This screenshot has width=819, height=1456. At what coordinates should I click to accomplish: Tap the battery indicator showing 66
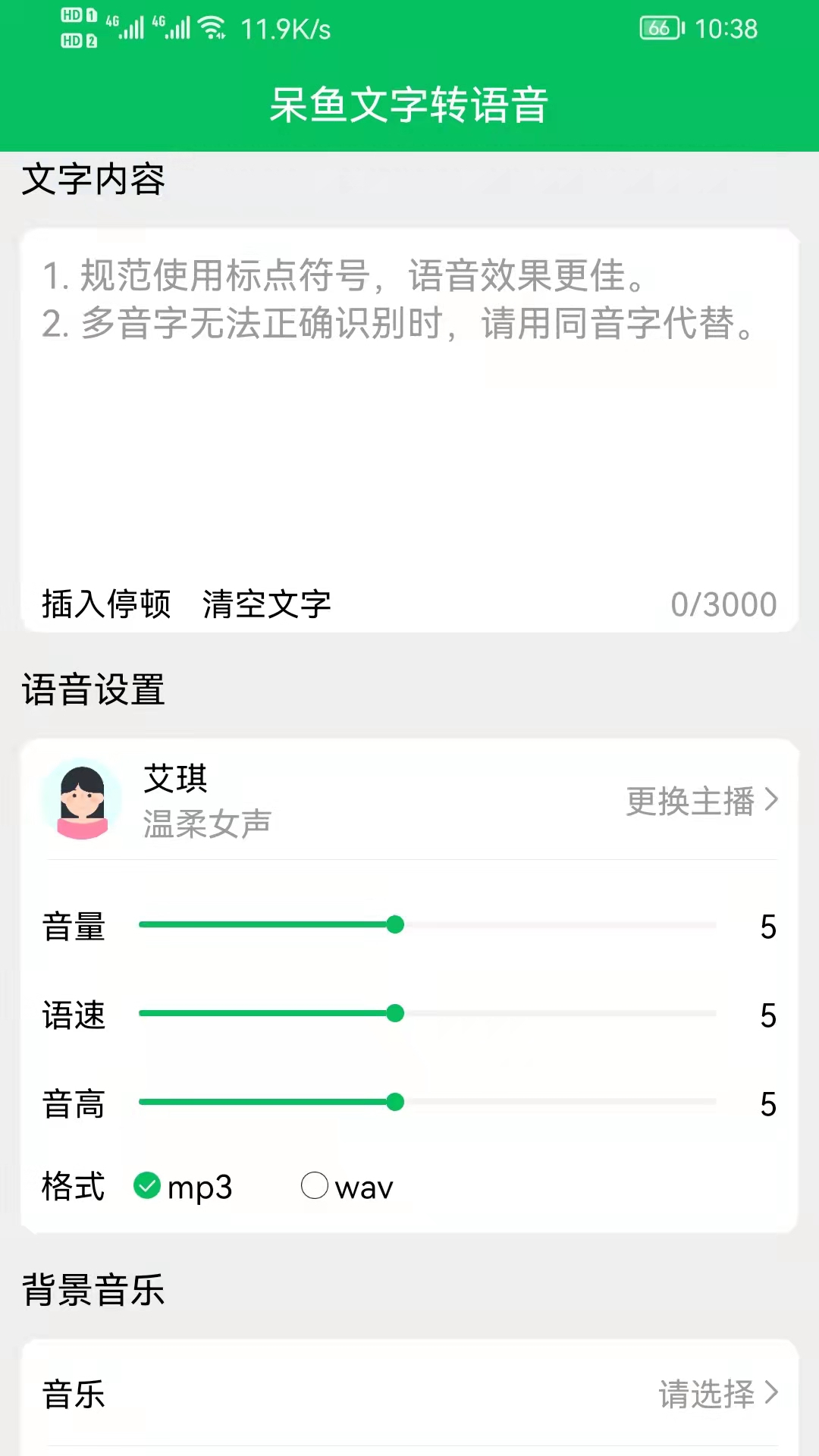pyautogui.click(x=659, y=29)
